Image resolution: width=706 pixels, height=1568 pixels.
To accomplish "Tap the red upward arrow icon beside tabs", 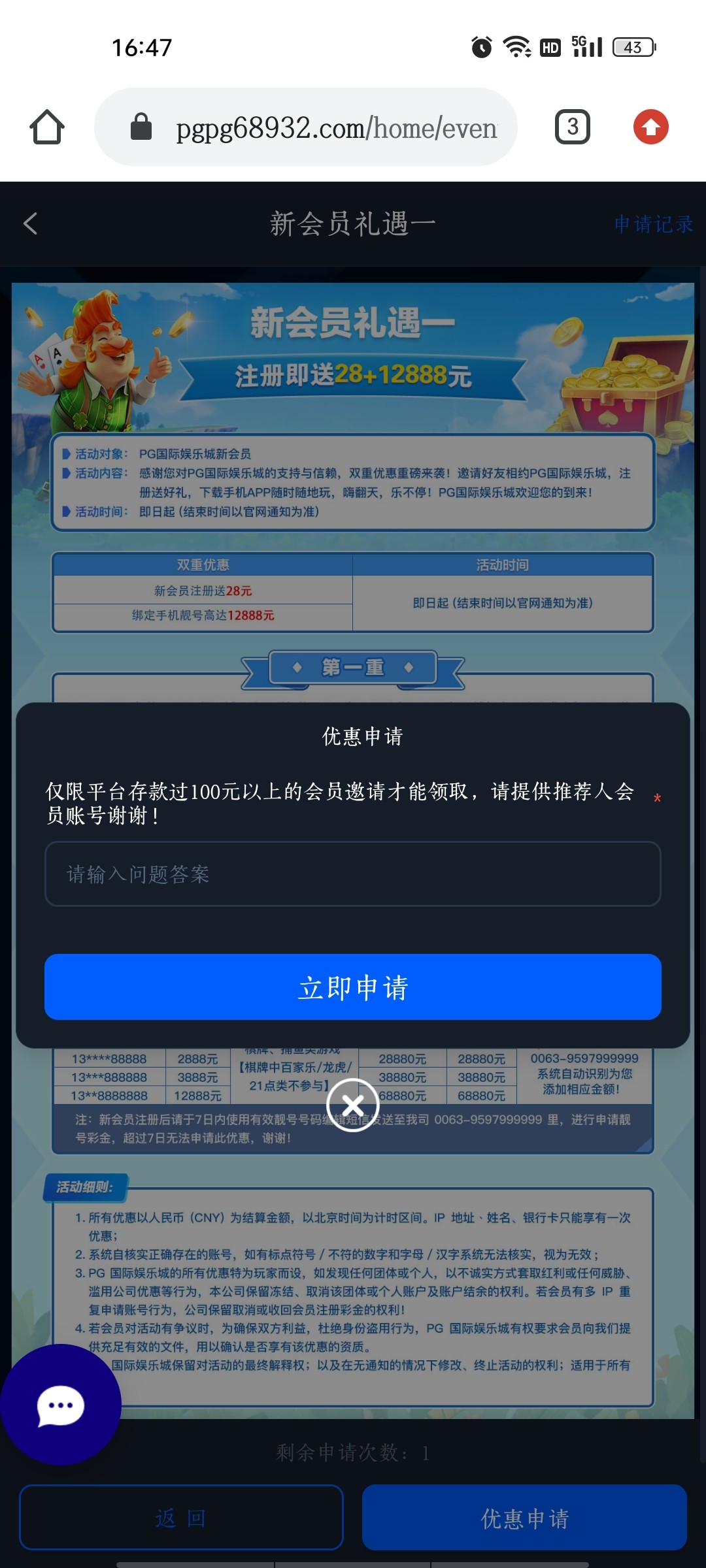I will [650, 127].
